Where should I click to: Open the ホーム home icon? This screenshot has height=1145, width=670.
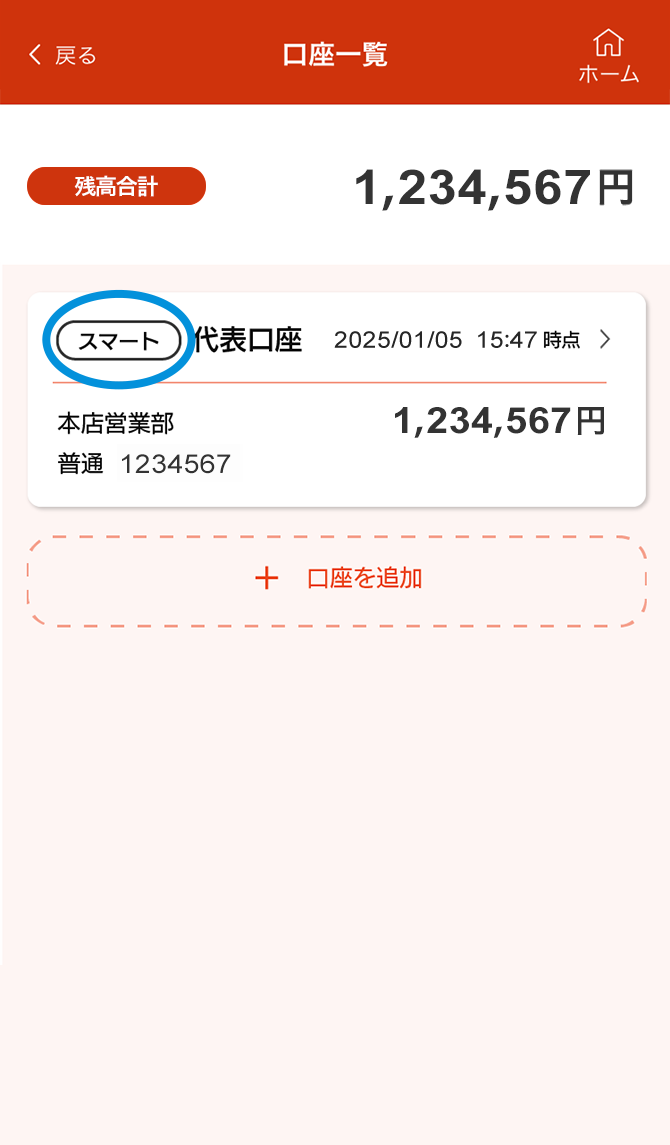tap(609, 56)
